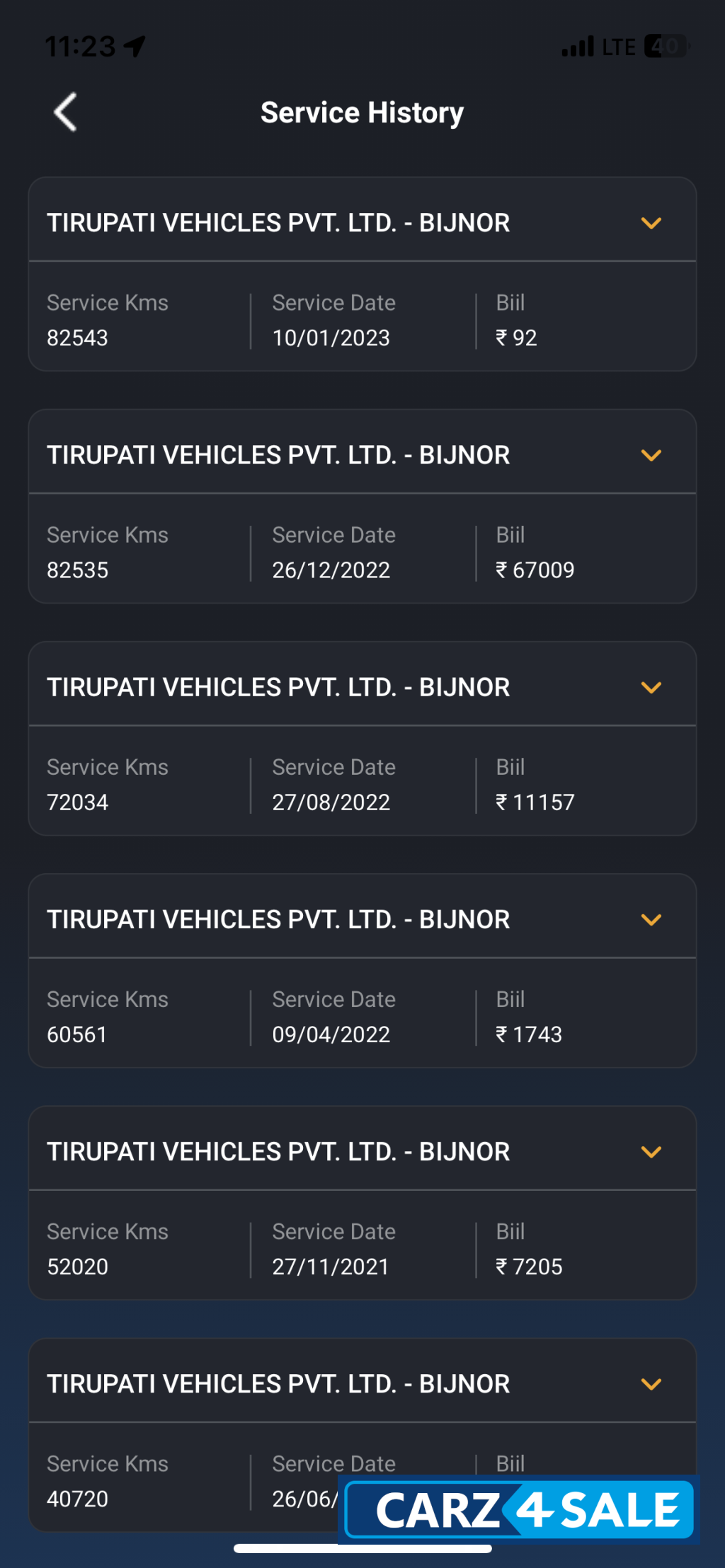This screenshot has width=725, height=1568.
Task: Expand the bottom service record at 40720 kms
Action: (x=652, y=1384)
